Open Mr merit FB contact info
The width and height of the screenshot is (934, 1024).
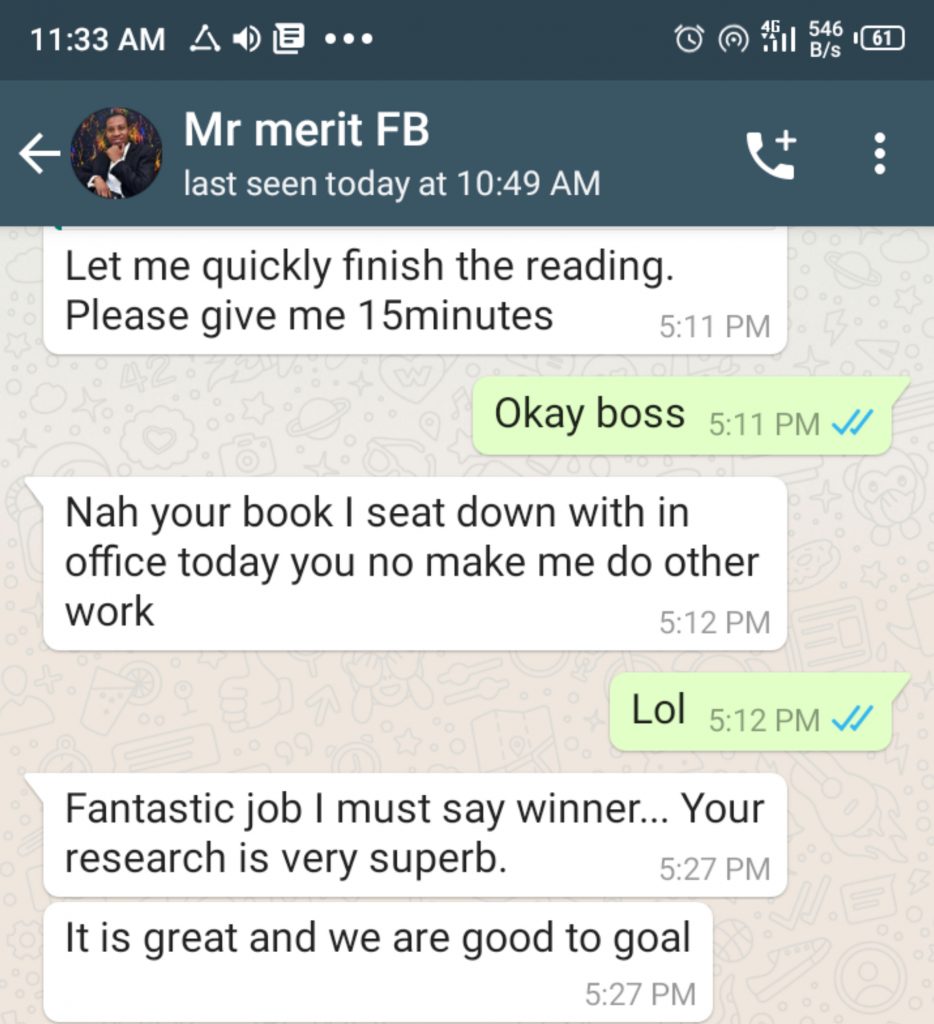point(390,154)
